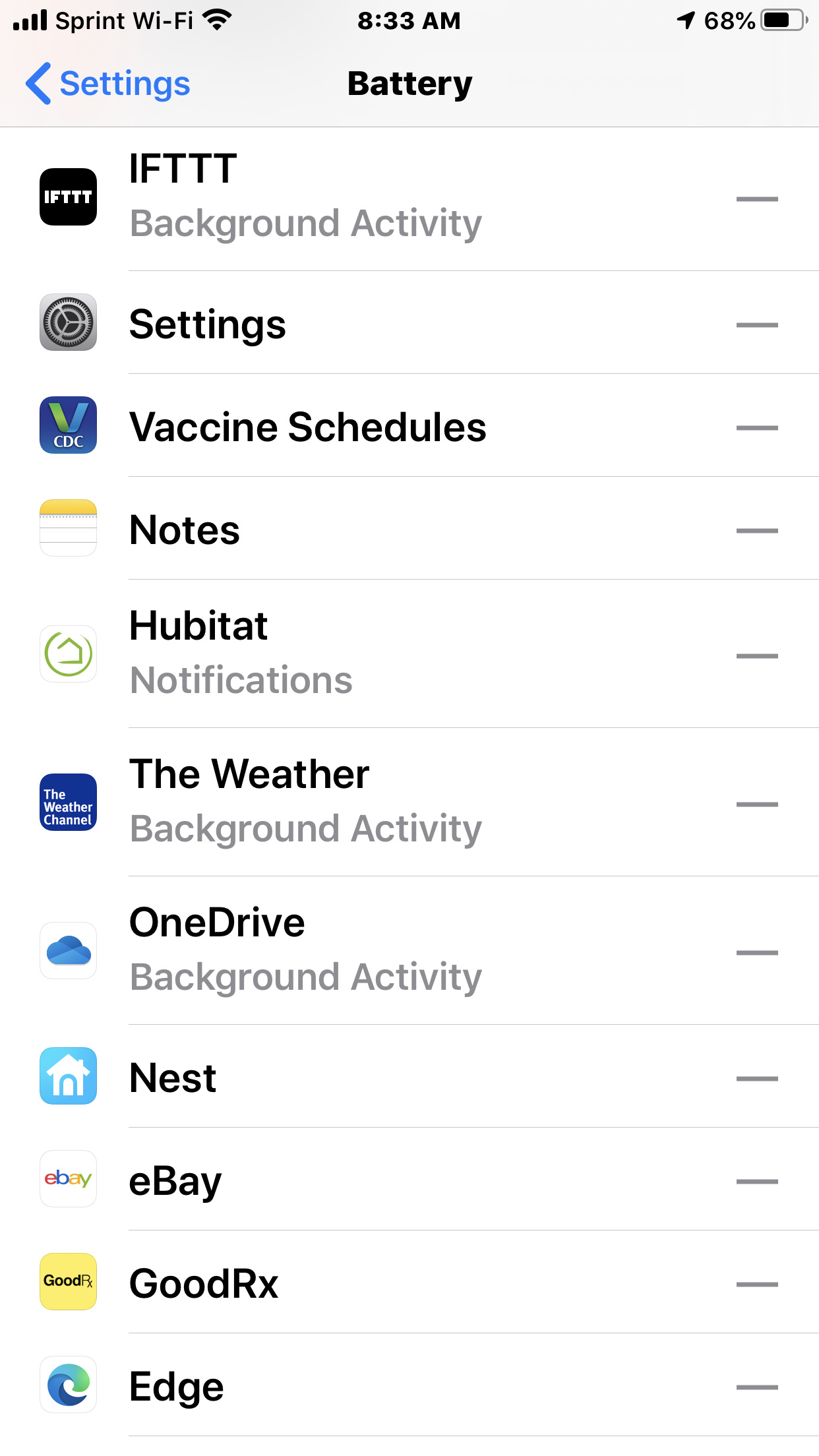
Task: Tap the IFTTT app icon
Action: point(68,196)
